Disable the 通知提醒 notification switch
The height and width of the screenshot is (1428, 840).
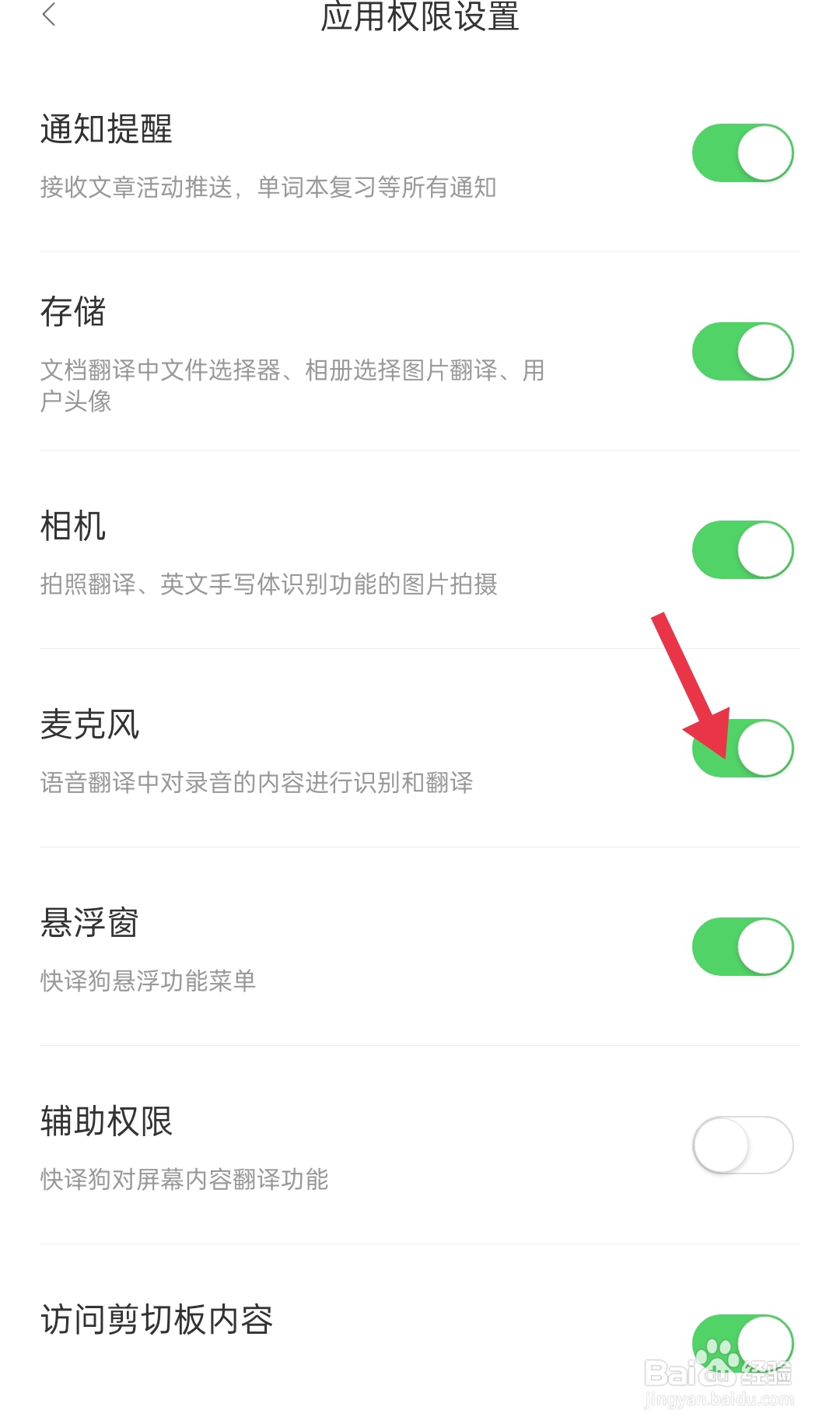coord(741,153)
